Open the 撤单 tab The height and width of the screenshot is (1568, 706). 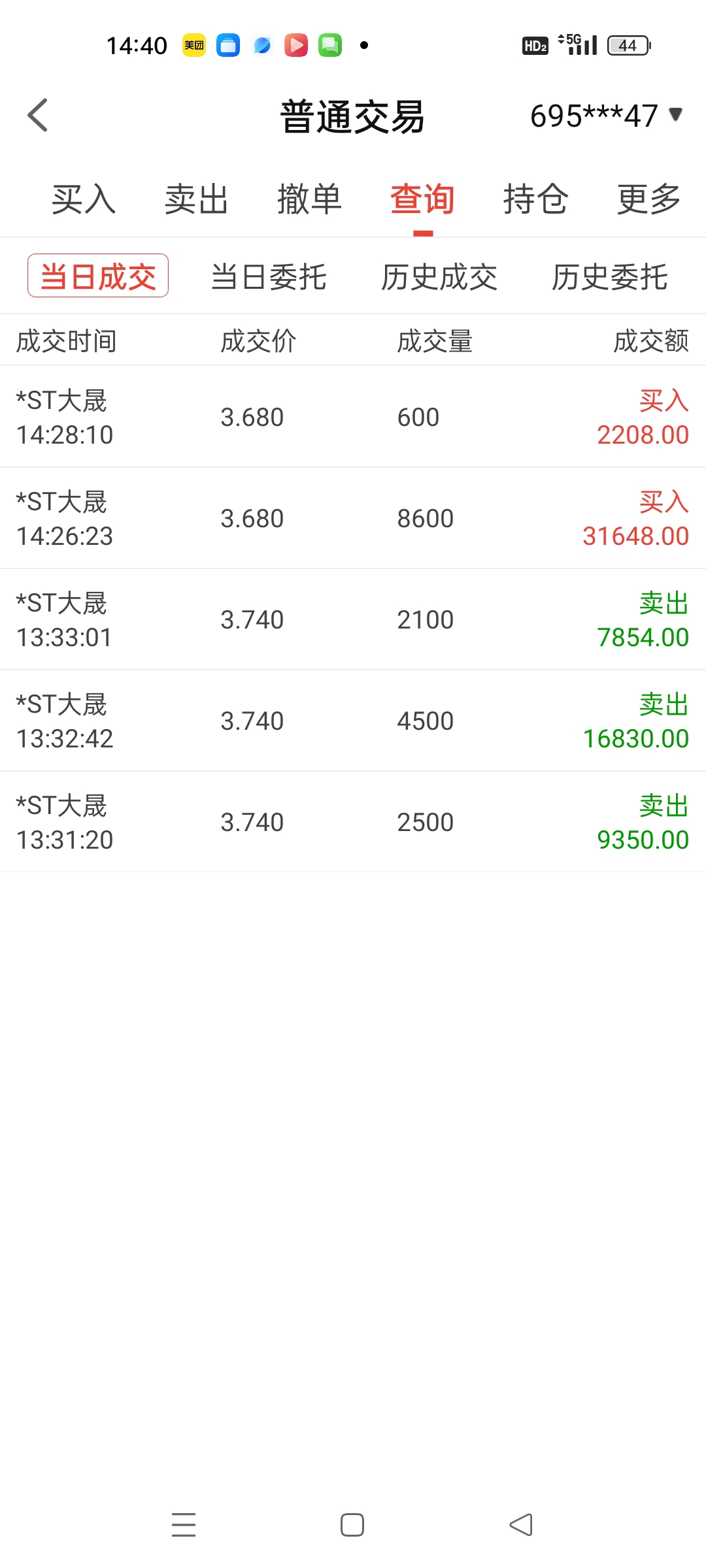309,199
